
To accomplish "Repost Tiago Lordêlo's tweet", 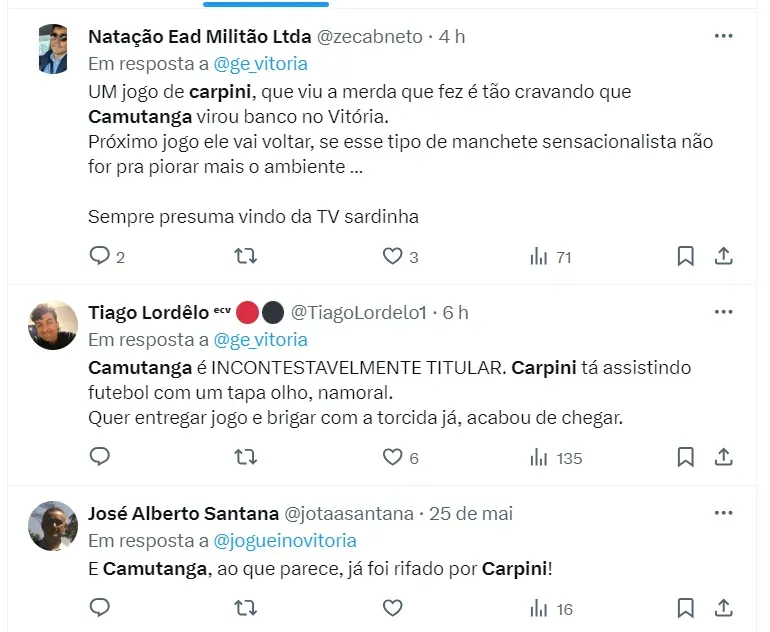I will coord(245,457).
